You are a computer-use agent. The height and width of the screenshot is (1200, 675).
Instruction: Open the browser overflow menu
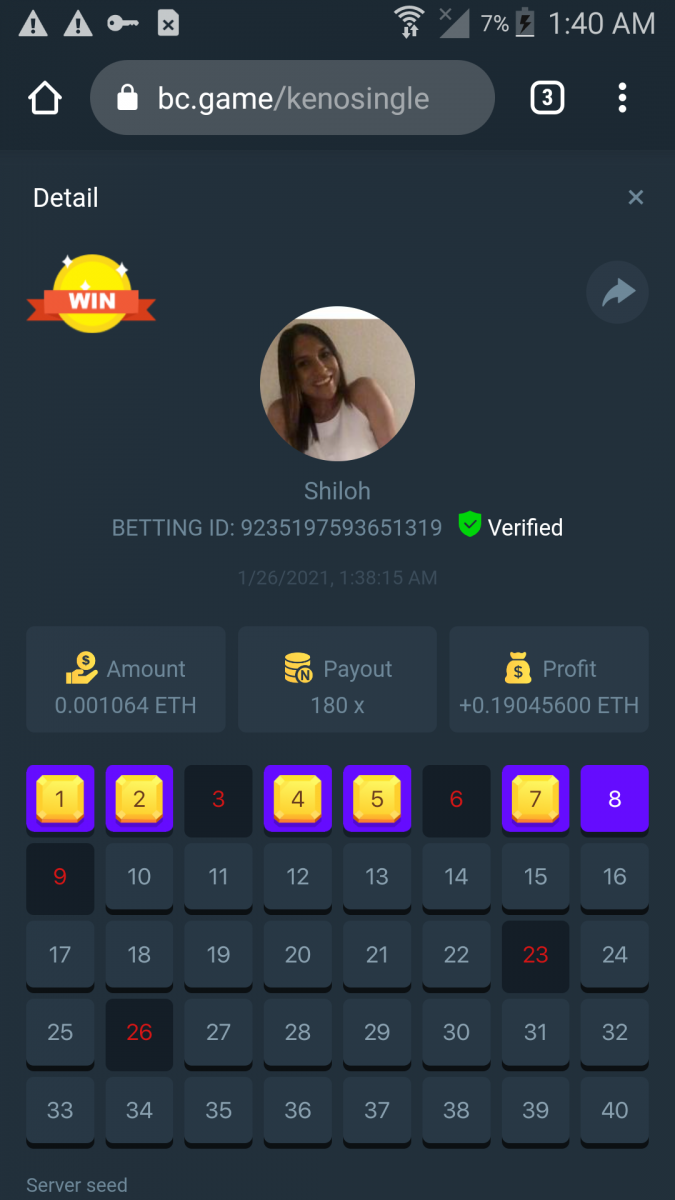(x=622, y=98)
